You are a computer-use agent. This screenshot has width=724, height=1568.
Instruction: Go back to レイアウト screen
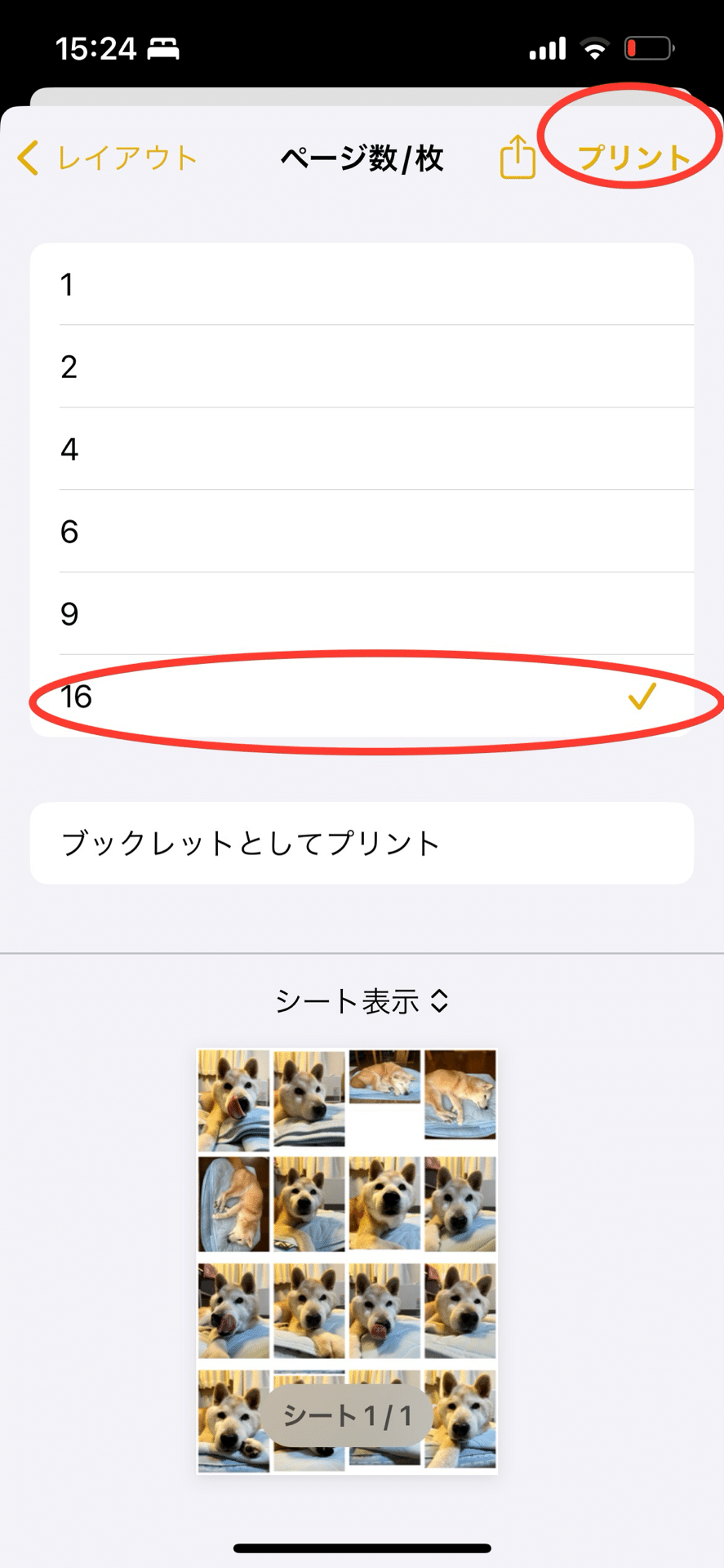pos(108,158)
